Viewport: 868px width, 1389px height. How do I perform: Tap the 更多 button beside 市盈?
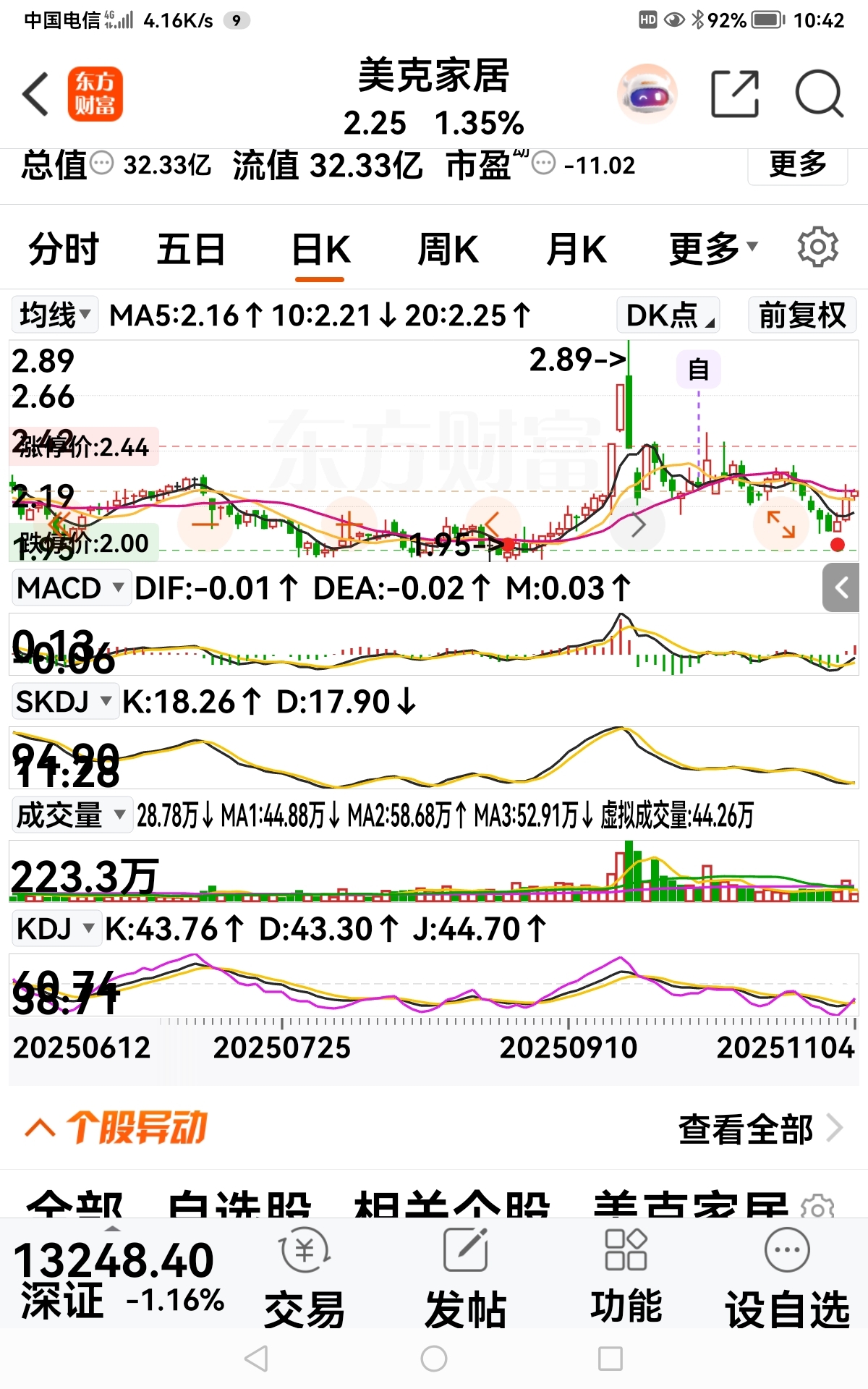[x=797, y=165]
